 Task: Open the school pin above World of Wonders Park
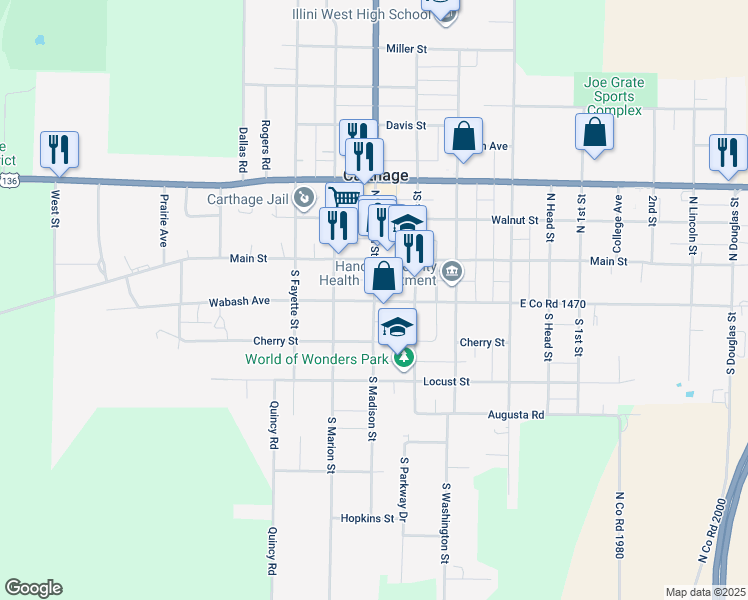tap(397, 326)
